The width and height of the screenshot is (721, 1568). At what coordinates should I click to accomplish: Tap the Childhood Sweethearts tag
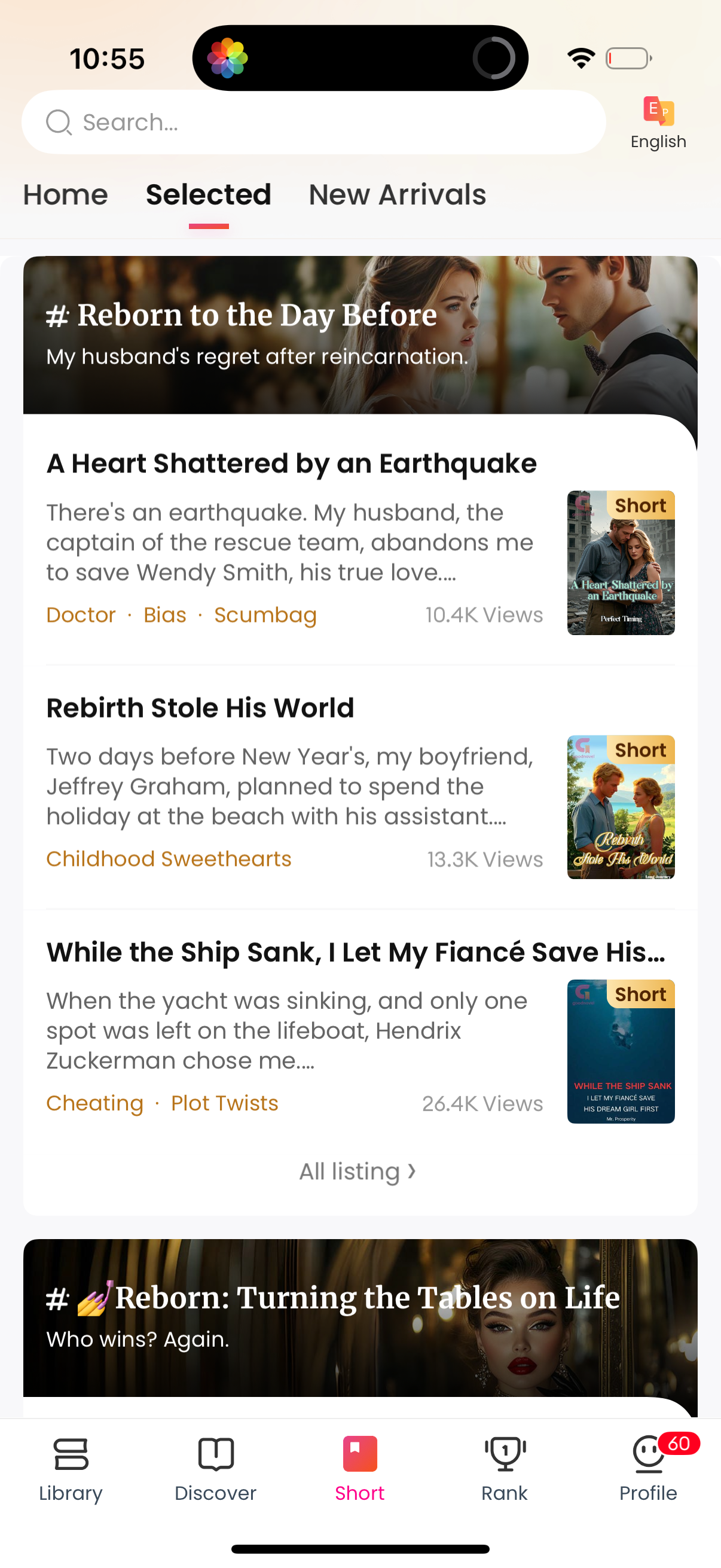(169, 859)
